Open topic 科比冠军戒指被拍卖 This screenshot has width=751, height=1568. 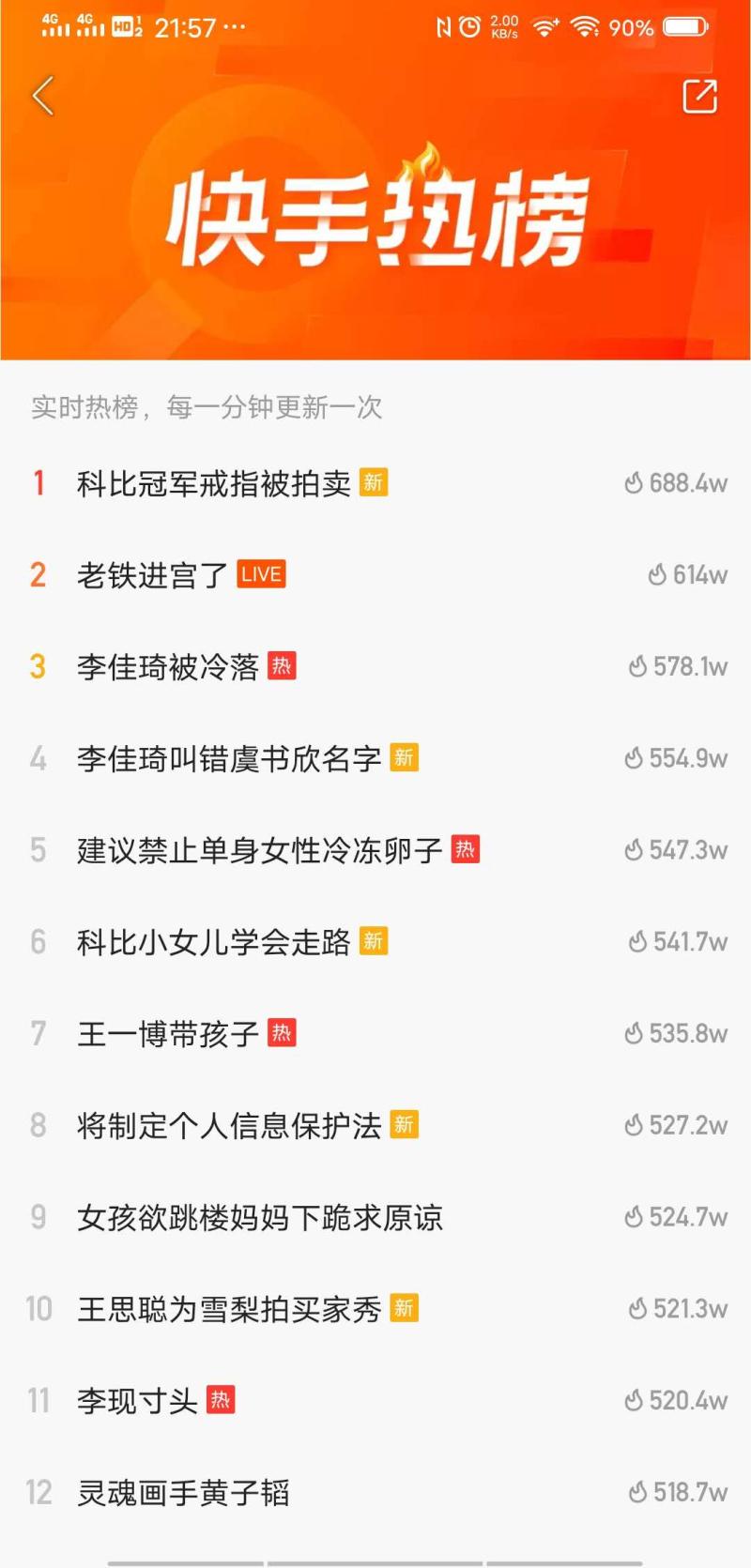pos(375,483)
